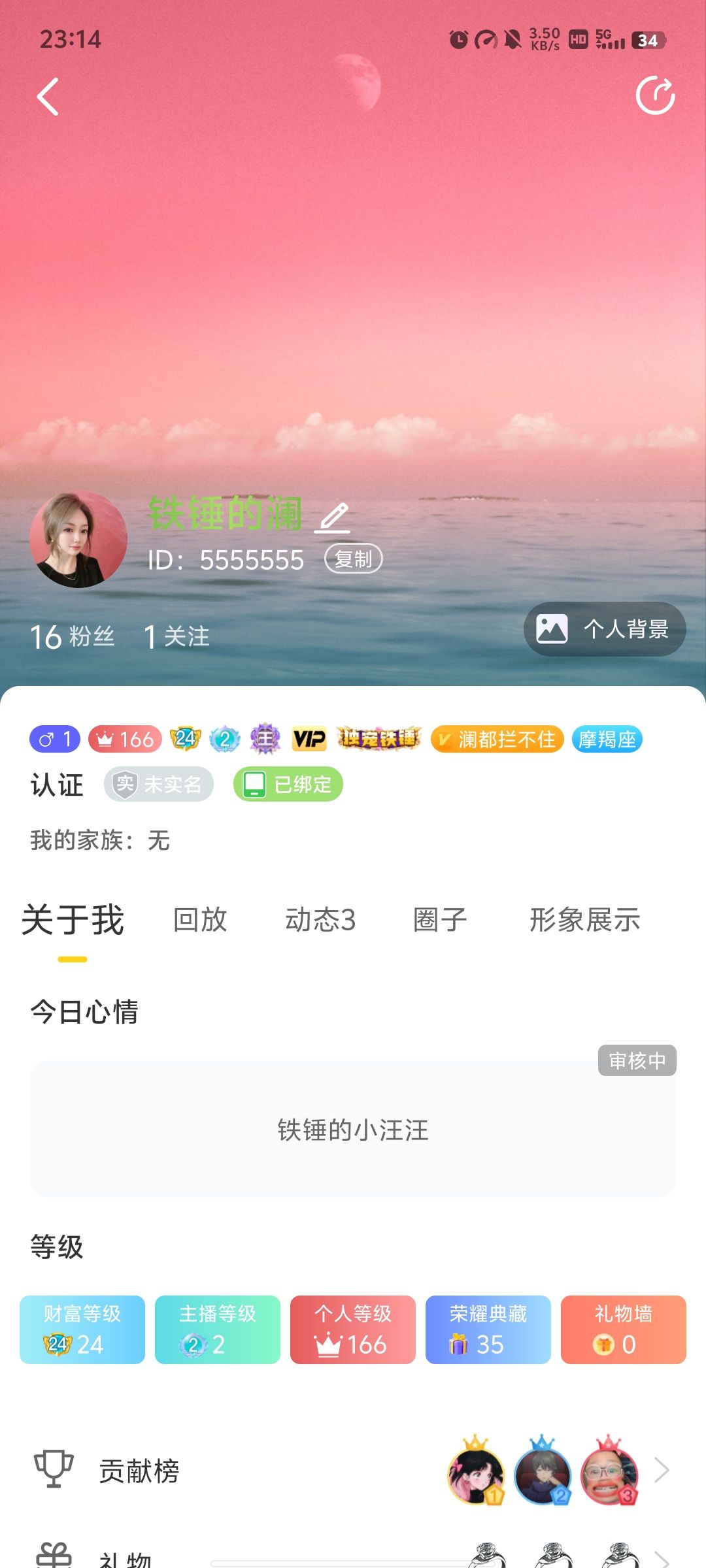Switch to the 圈子 tab

coord(440,920)
